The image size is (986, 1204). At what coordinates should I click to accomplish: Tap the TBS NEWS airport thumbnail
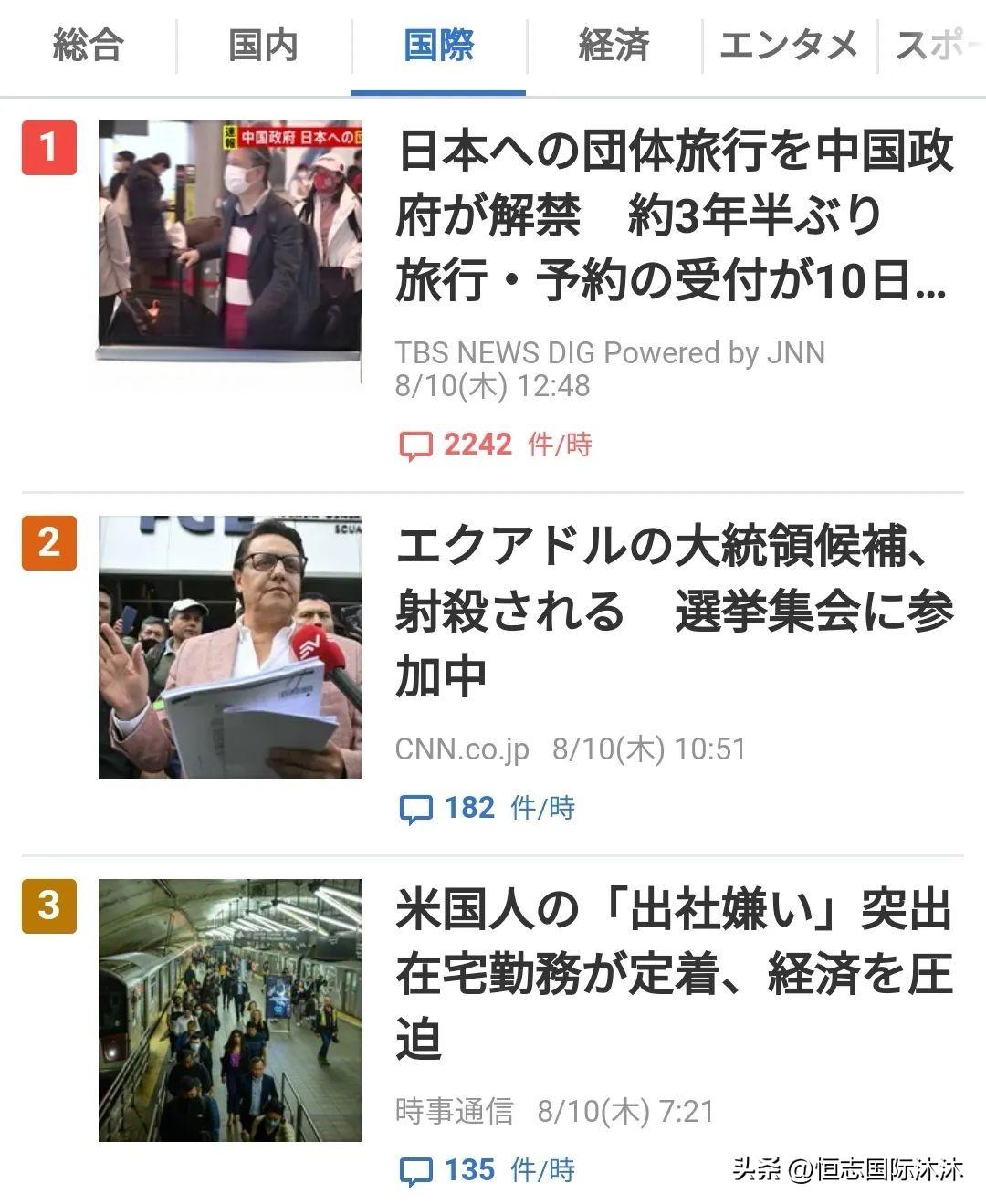tap(229, 239)
